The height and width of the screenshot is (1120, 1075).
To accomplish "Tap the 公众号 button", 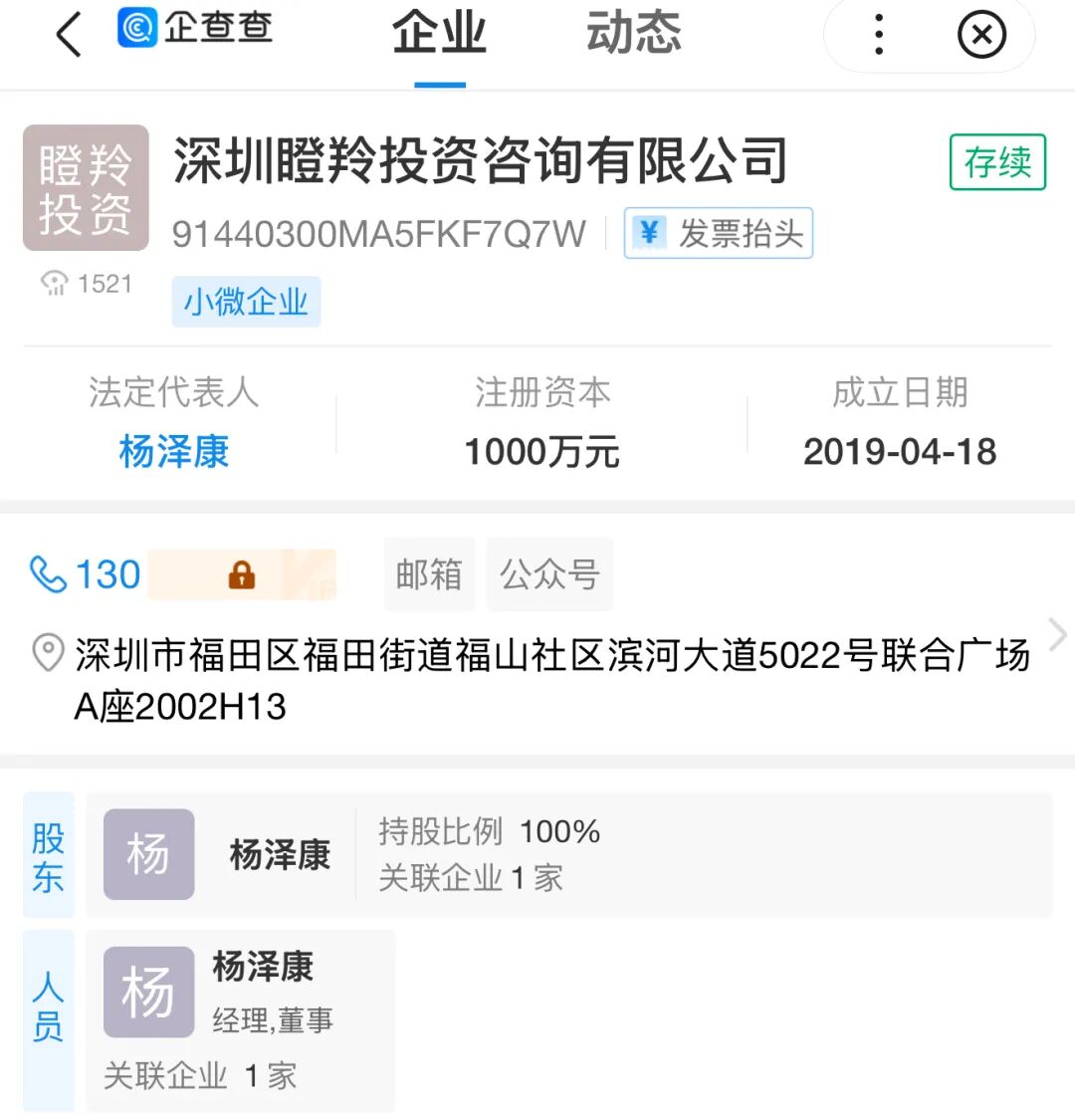I will coord(549,574).
